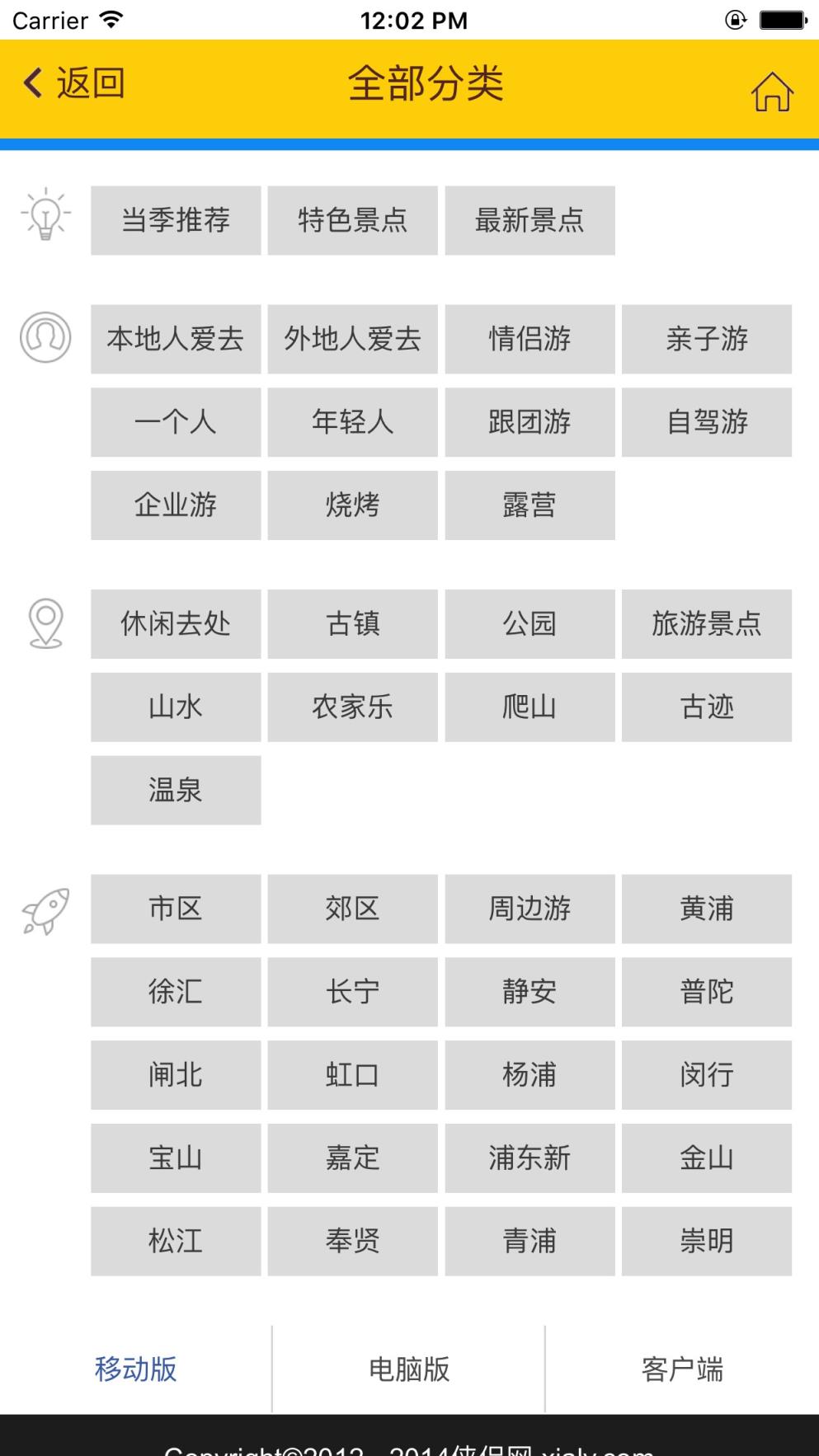This screenshot has width=819, height=1456.
Task: Open the home page via the house icon
Action: (x=772, y=91)
